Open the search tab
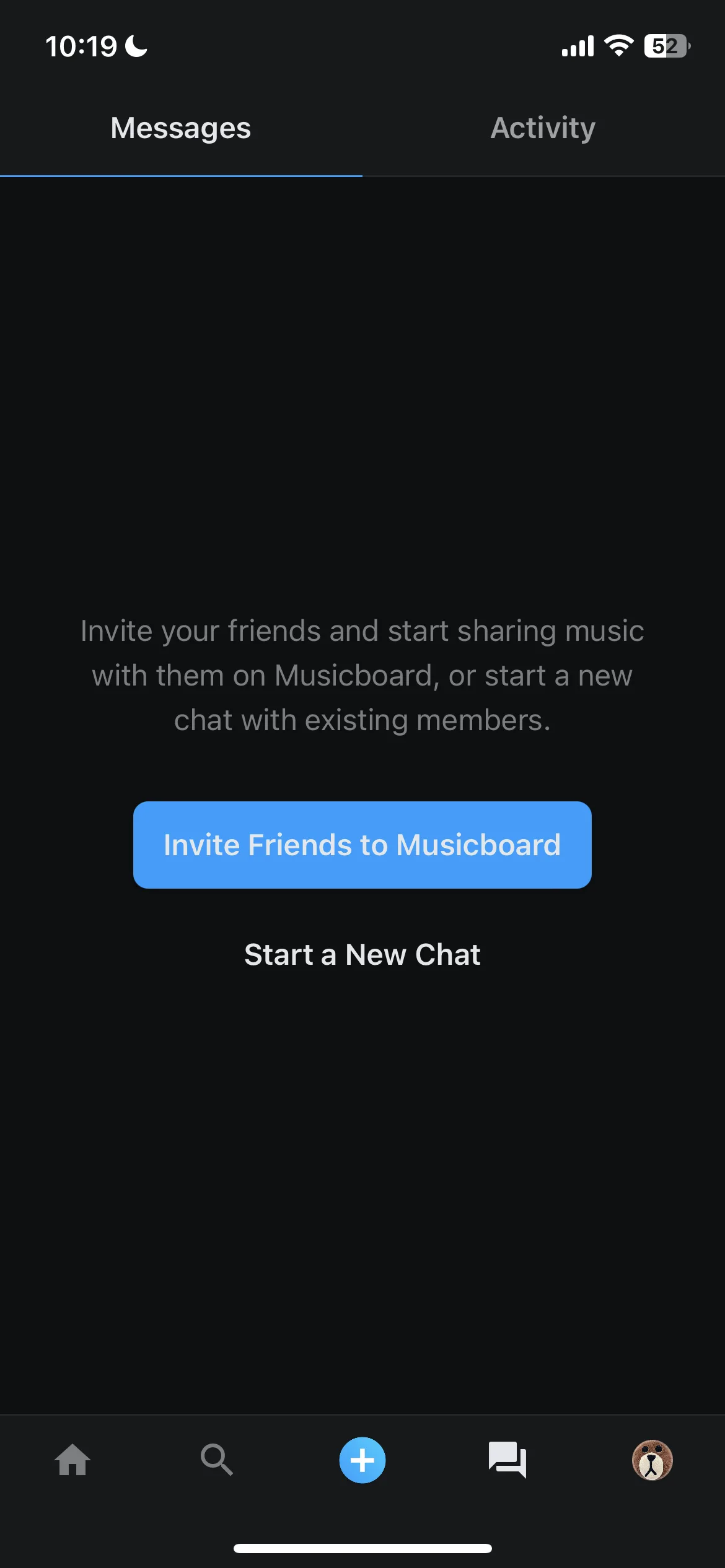Image resolution: width=725 pixels, height=1568 pixels. pos(217,1460)
